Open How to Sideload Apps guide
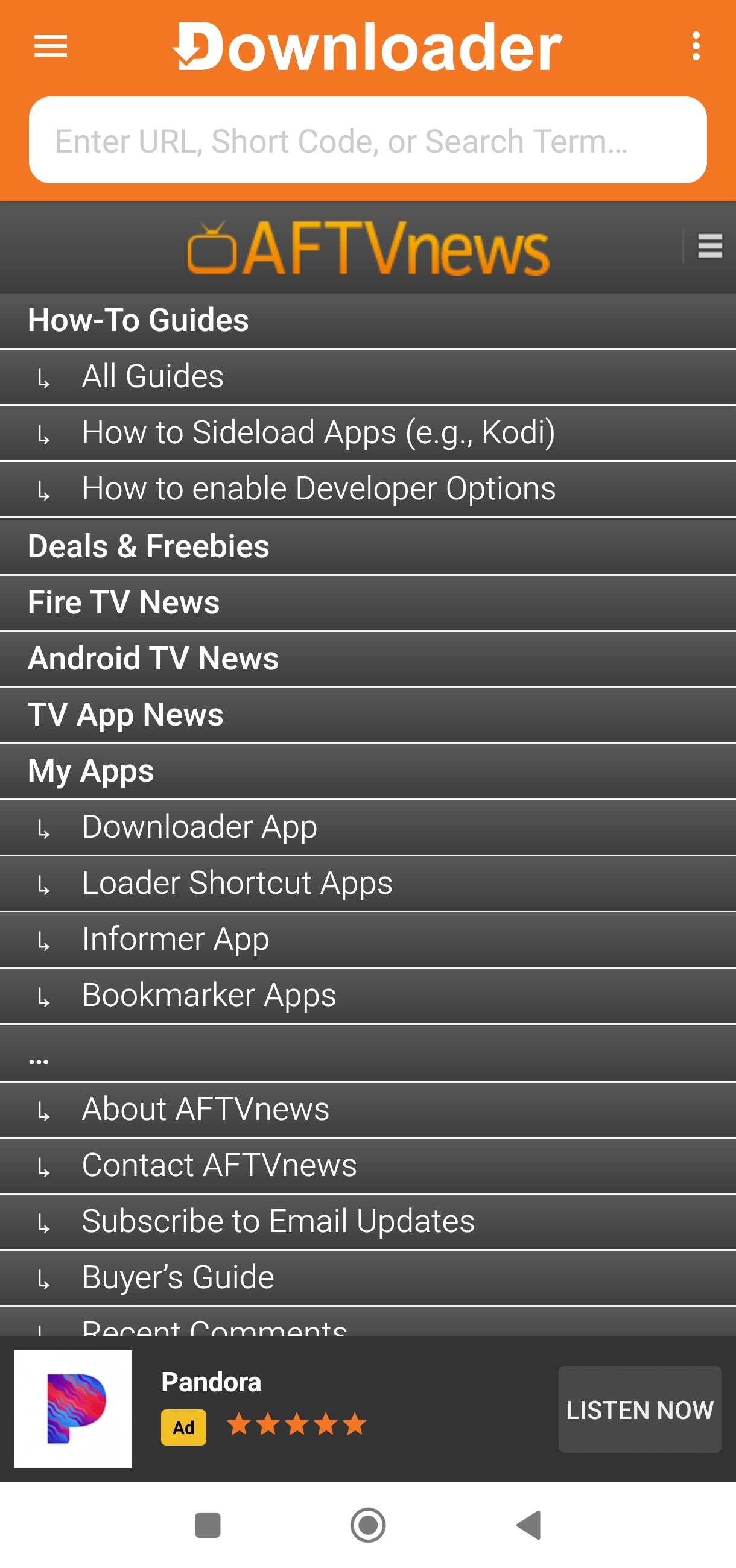This screenshot has width=736, height=1568. click(318, 433)
